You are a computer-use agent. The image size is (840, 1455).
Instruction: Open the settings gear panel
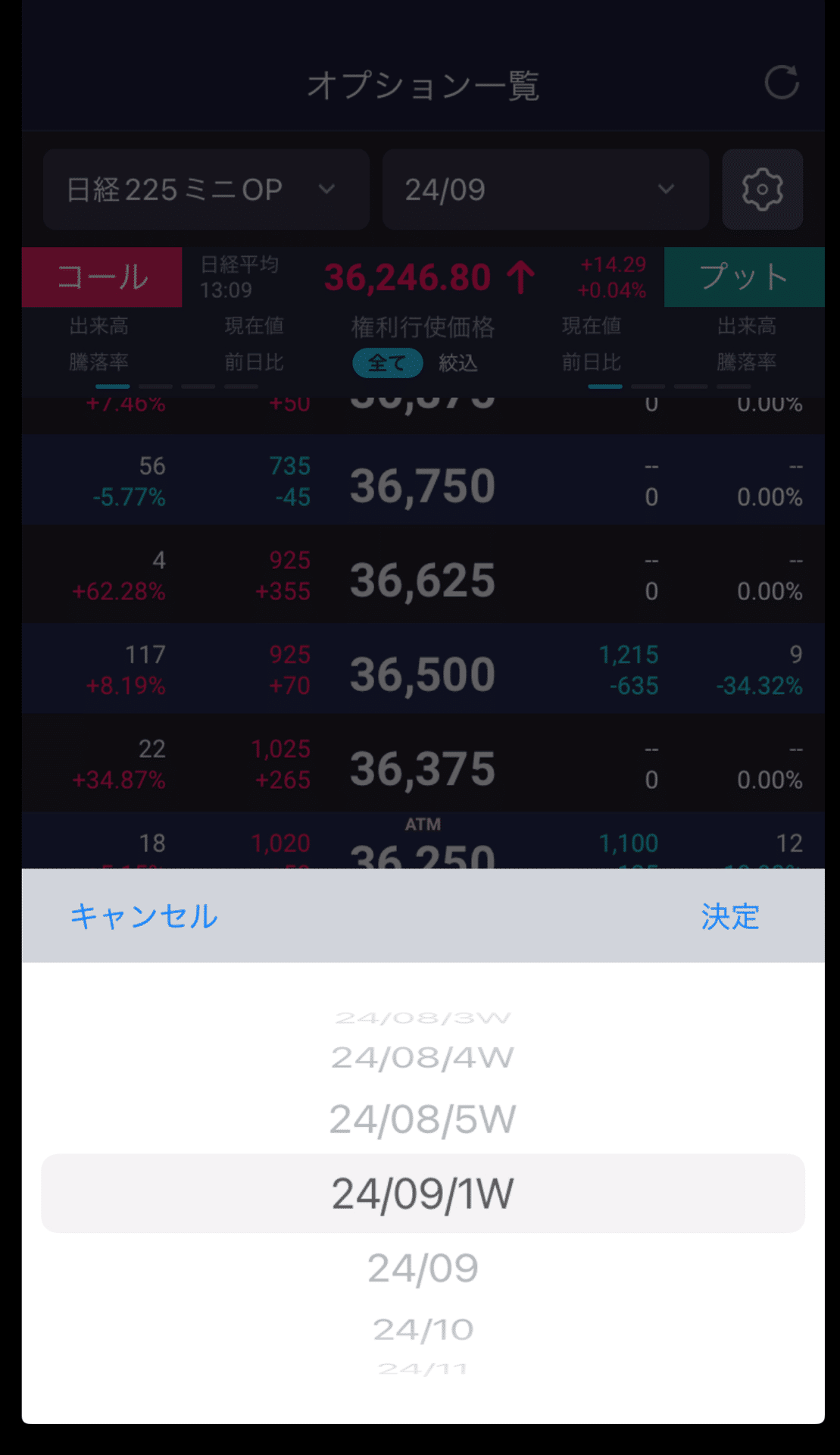762,189
